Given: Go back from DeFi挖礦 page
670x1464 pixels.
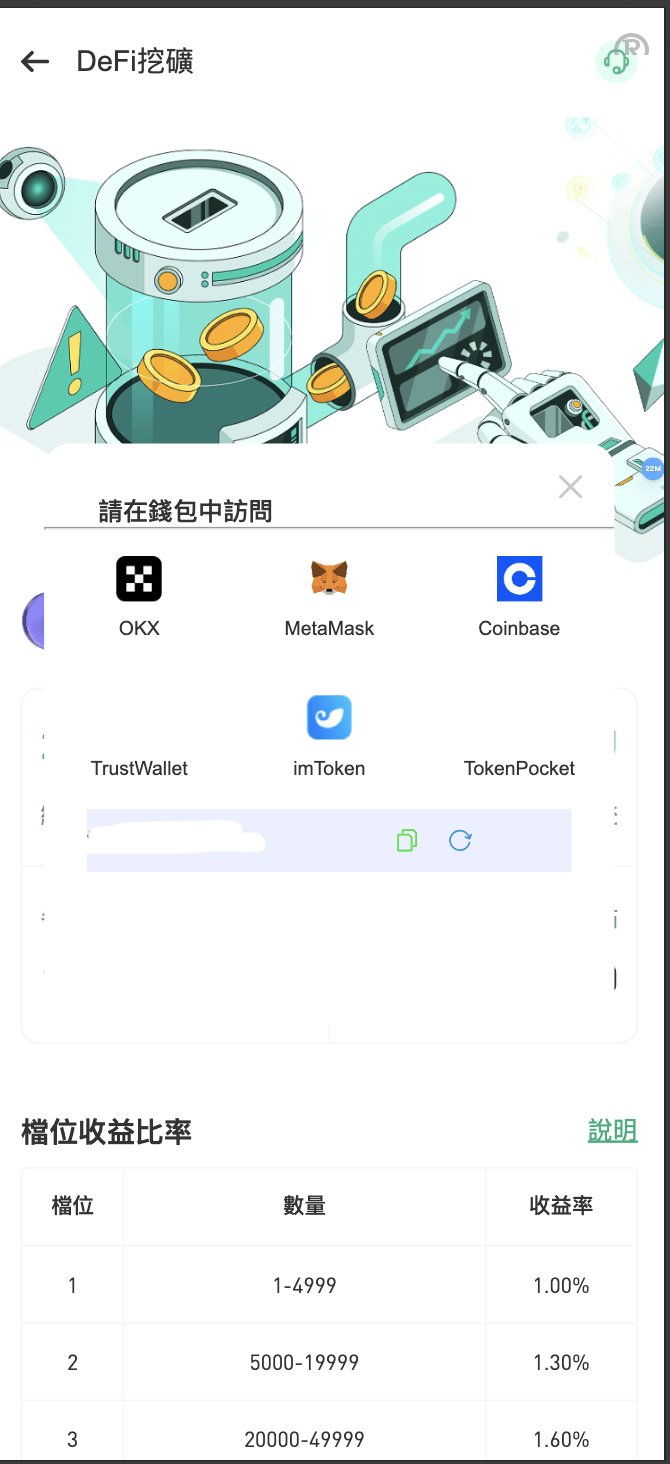Looking at the screenshot, I should pyautogui.click(x=35, y=62).
